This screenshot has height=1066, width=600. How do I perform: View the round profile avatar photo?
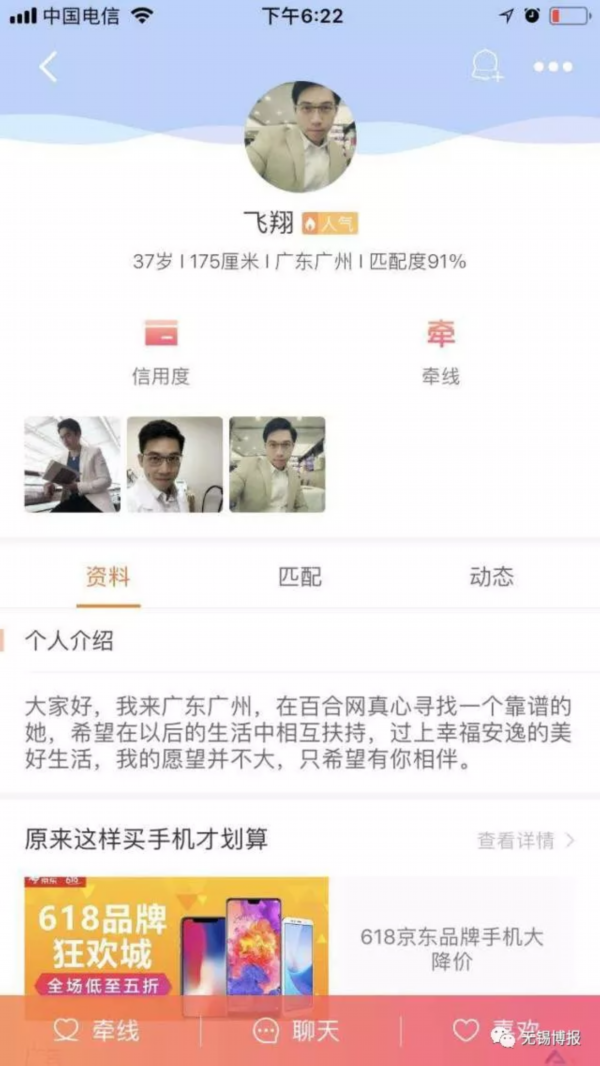click(300, 136)
